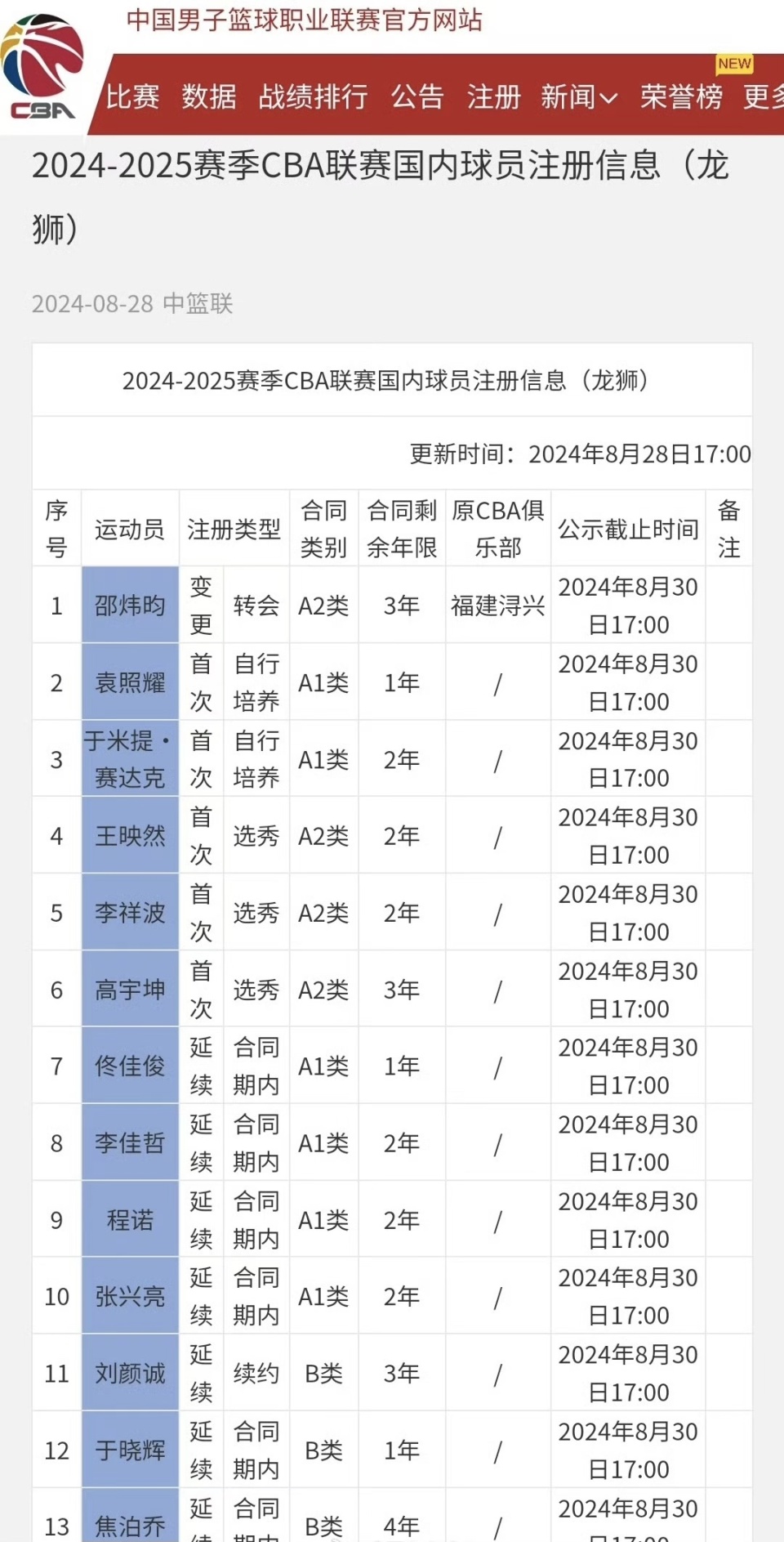Open player 袁照耀's profile

(x=130, y=682)
